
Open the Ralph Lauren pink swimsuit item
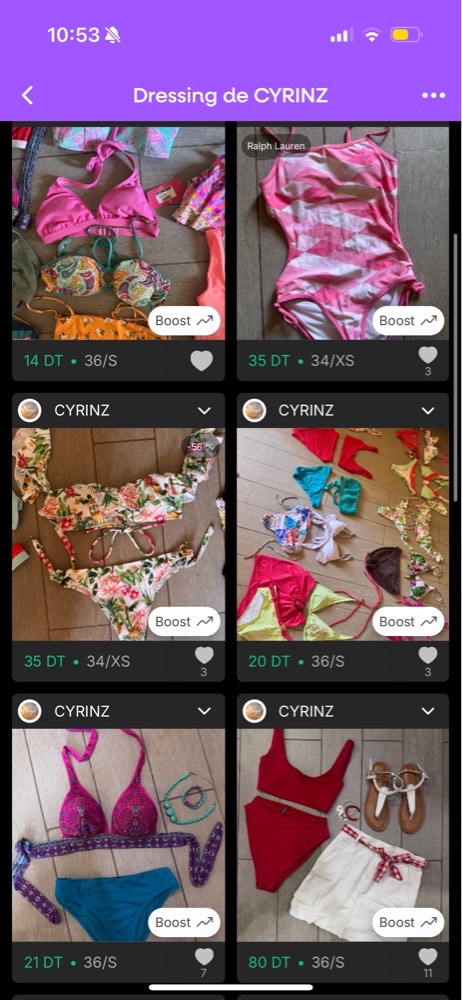343,233
